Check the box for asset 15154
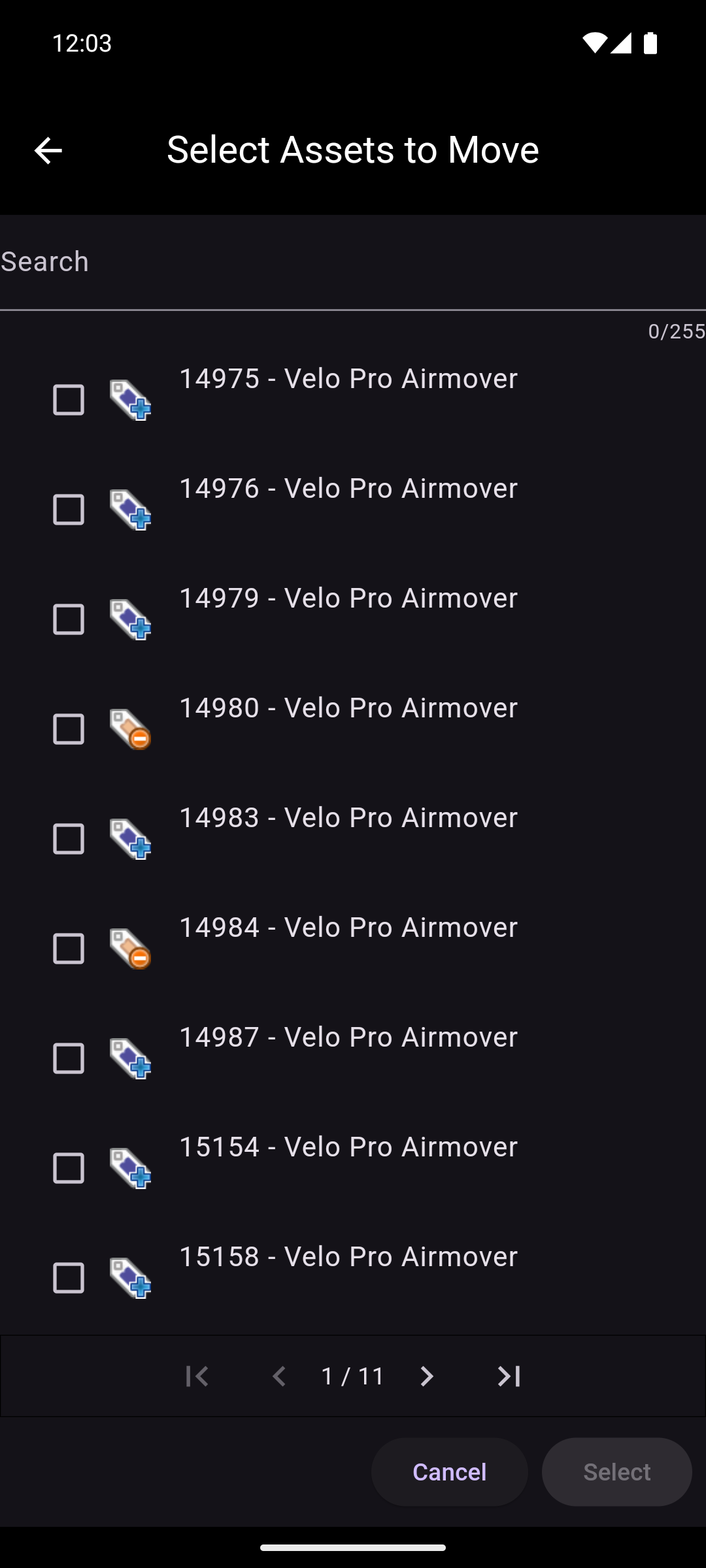The height and width of the screenshot is (1568, 706). (69, 1168)
